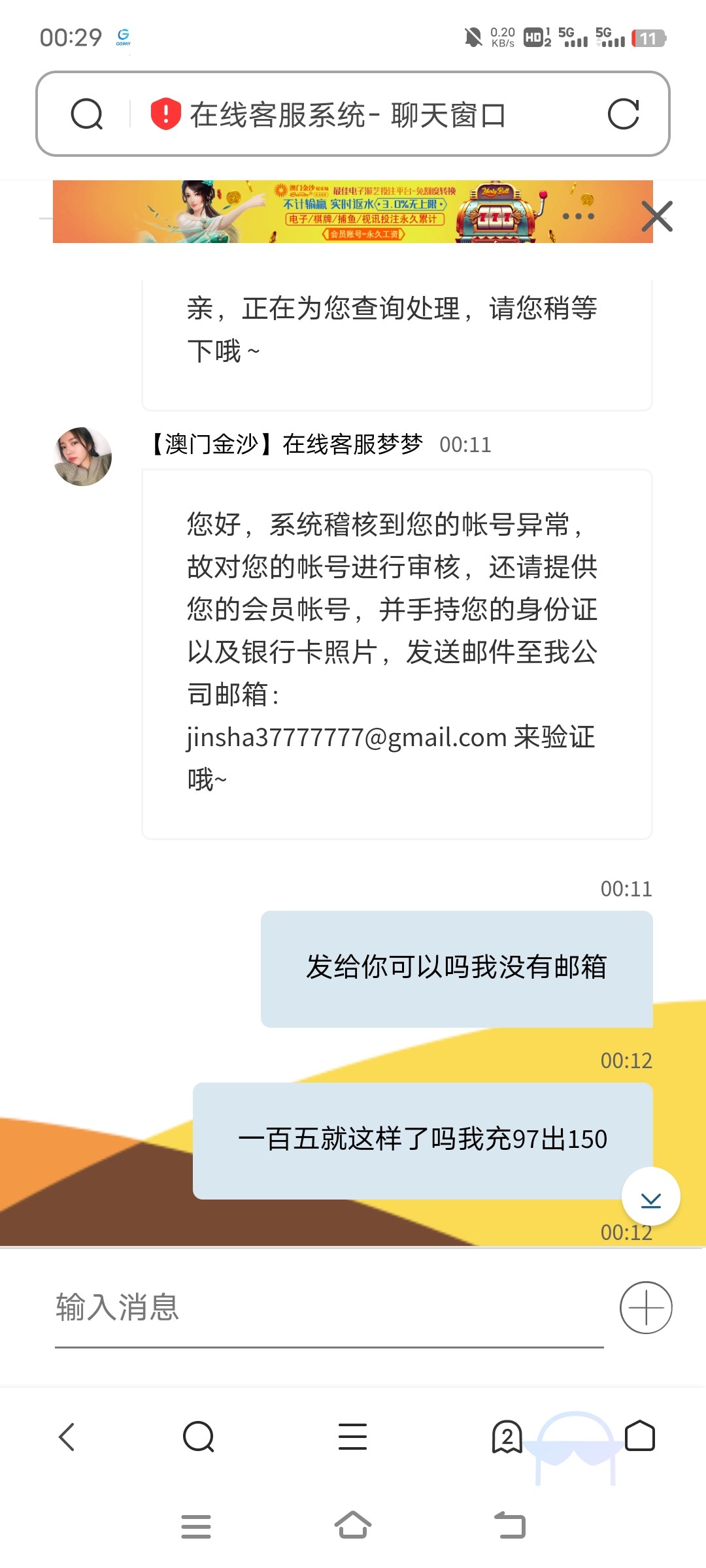Open the browser search from the bottom toolbar
Viewport: 706px width, 1568px height.
coord(199,1437)
